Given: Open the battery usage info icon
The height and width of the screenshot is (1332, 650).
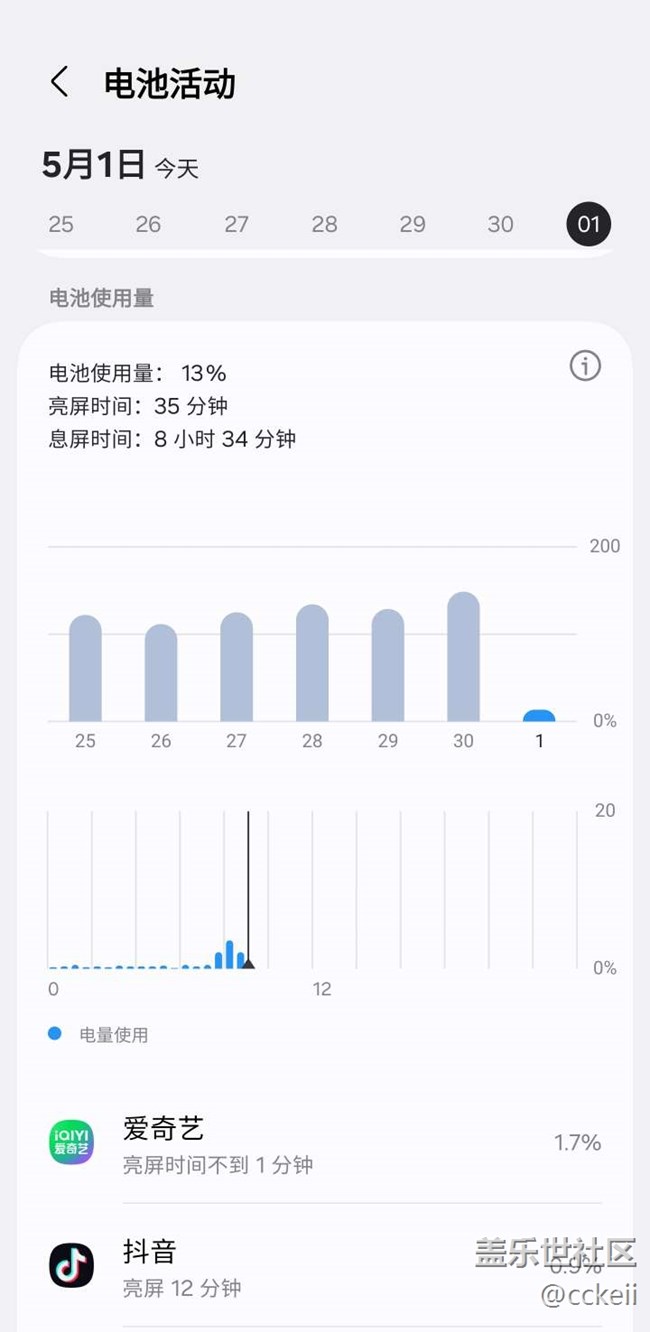Looking at the screenshot, I should coord(585,366).
